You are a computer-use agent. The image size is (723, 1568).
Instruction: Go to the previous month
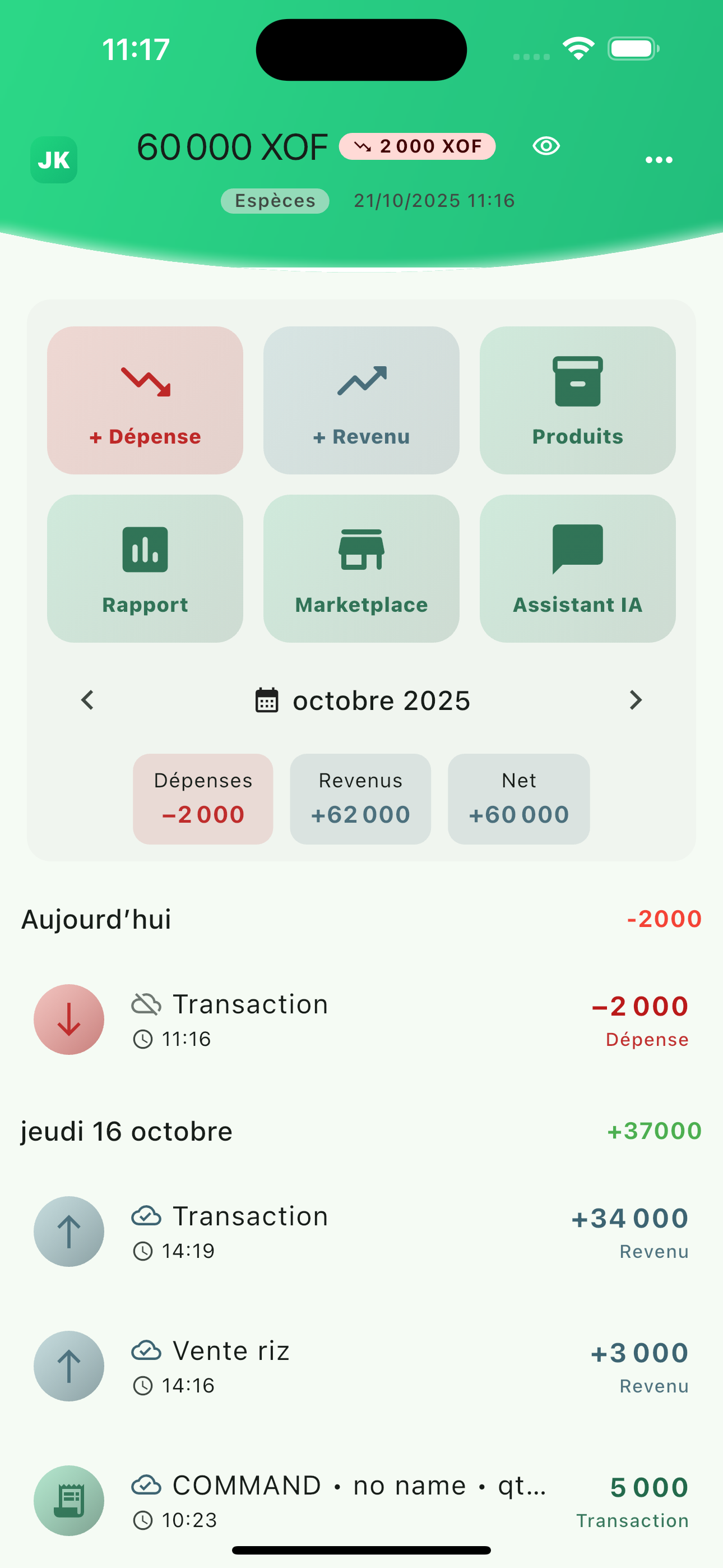tap(87, 700)
